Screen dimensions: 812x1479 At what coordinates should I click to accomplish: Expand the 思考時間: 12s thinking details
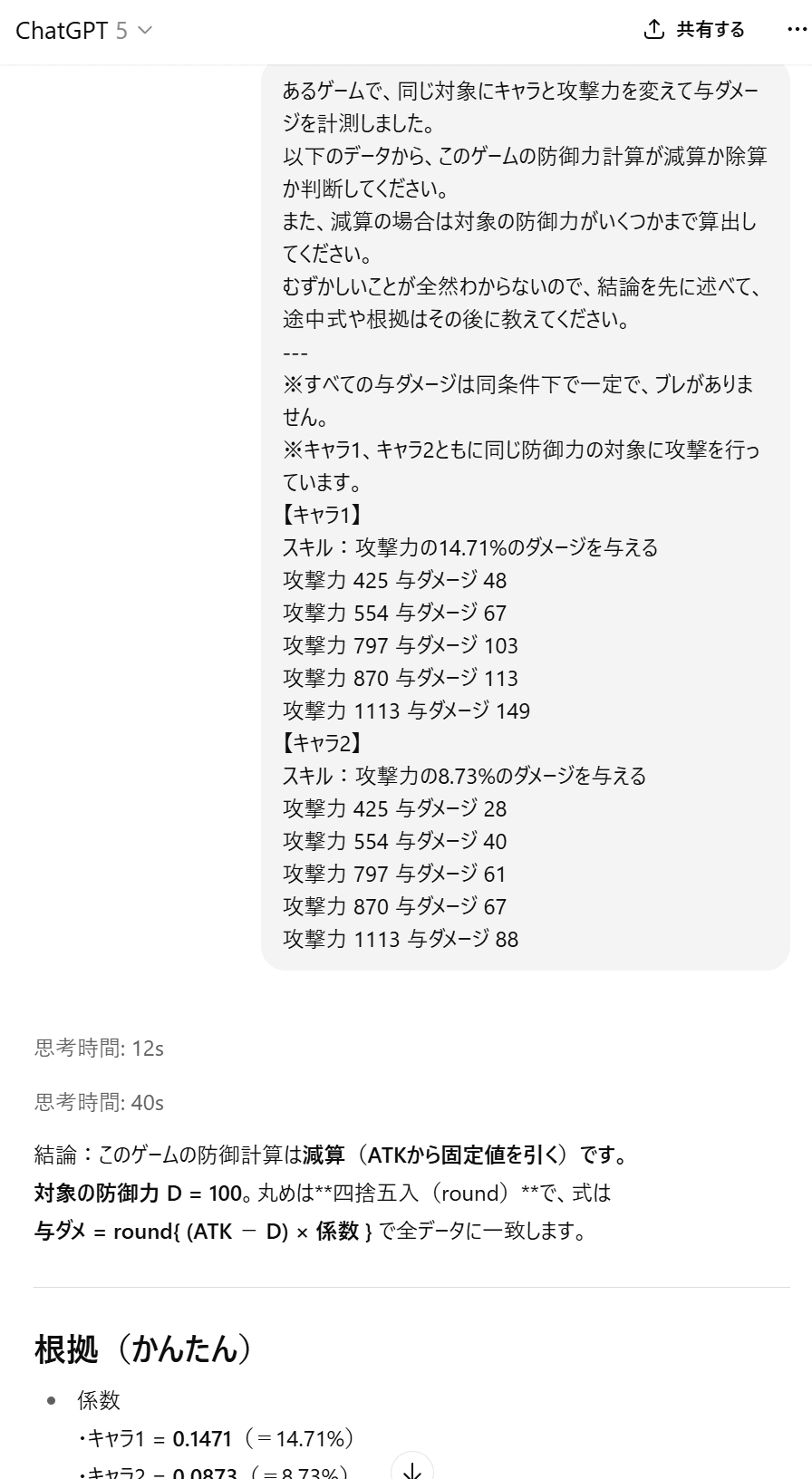[x=100, y=1049]
